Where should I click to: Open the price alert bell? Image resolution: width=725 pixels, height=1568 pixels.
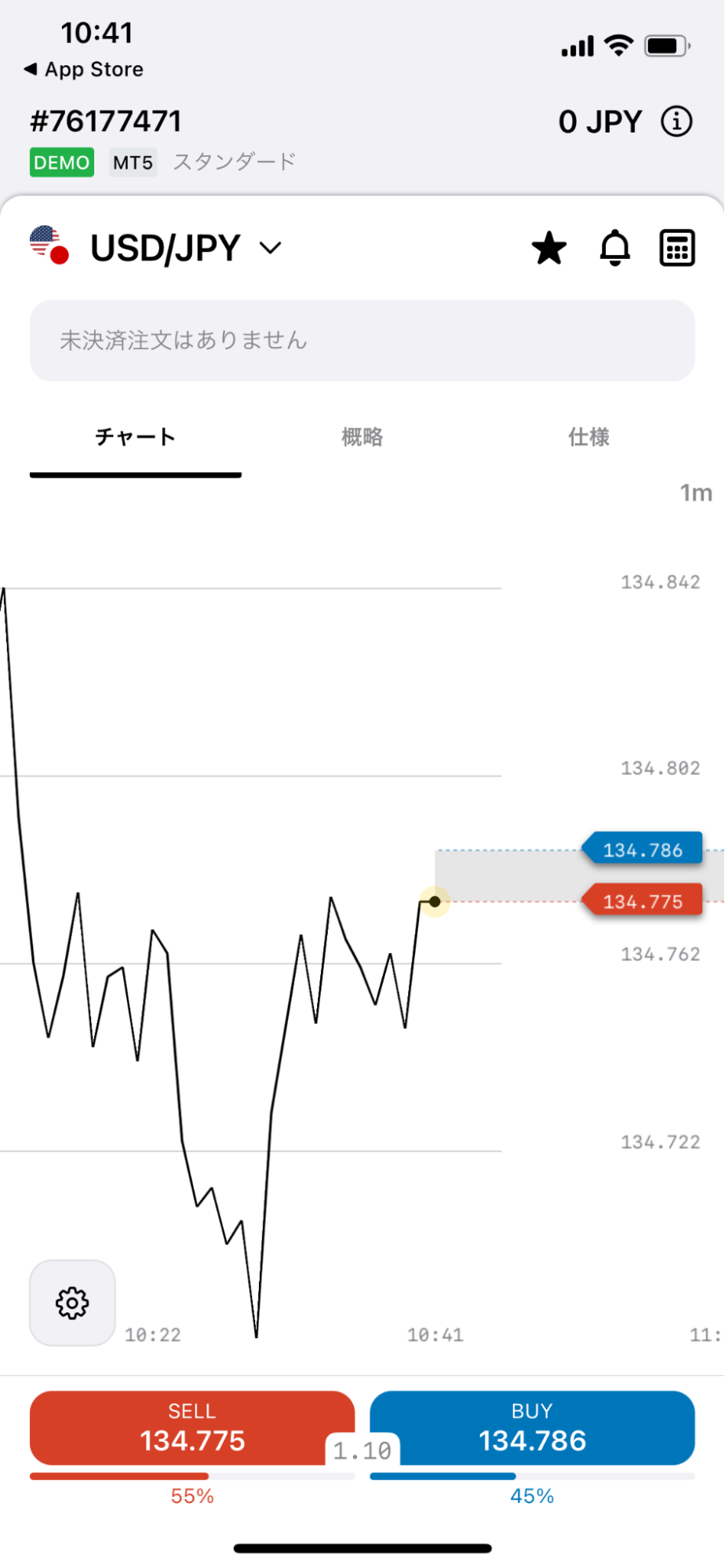pyautogui.click(x=615, y=249)
